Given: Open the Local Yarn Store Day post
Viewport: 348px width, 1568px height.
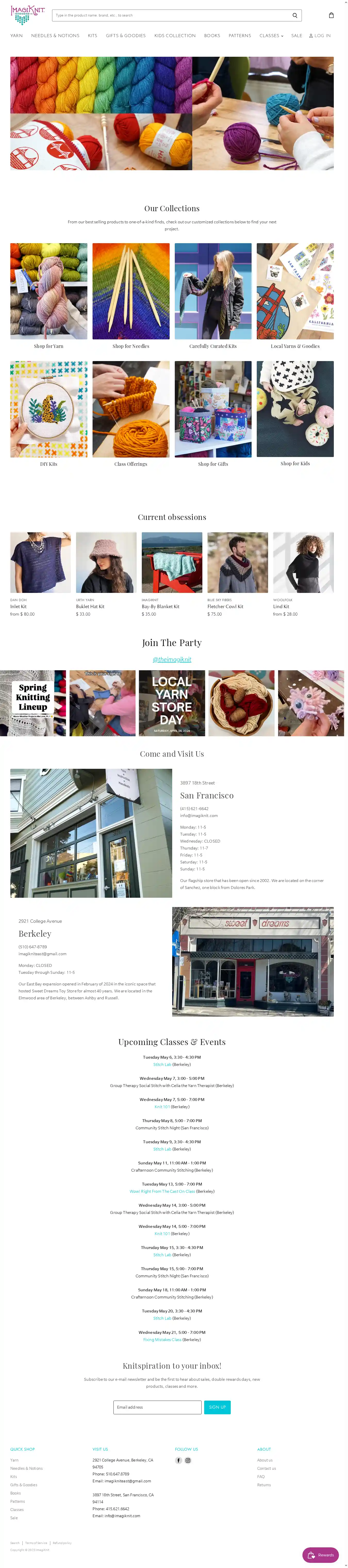Looking at the screenshot, I should point(172,703).
